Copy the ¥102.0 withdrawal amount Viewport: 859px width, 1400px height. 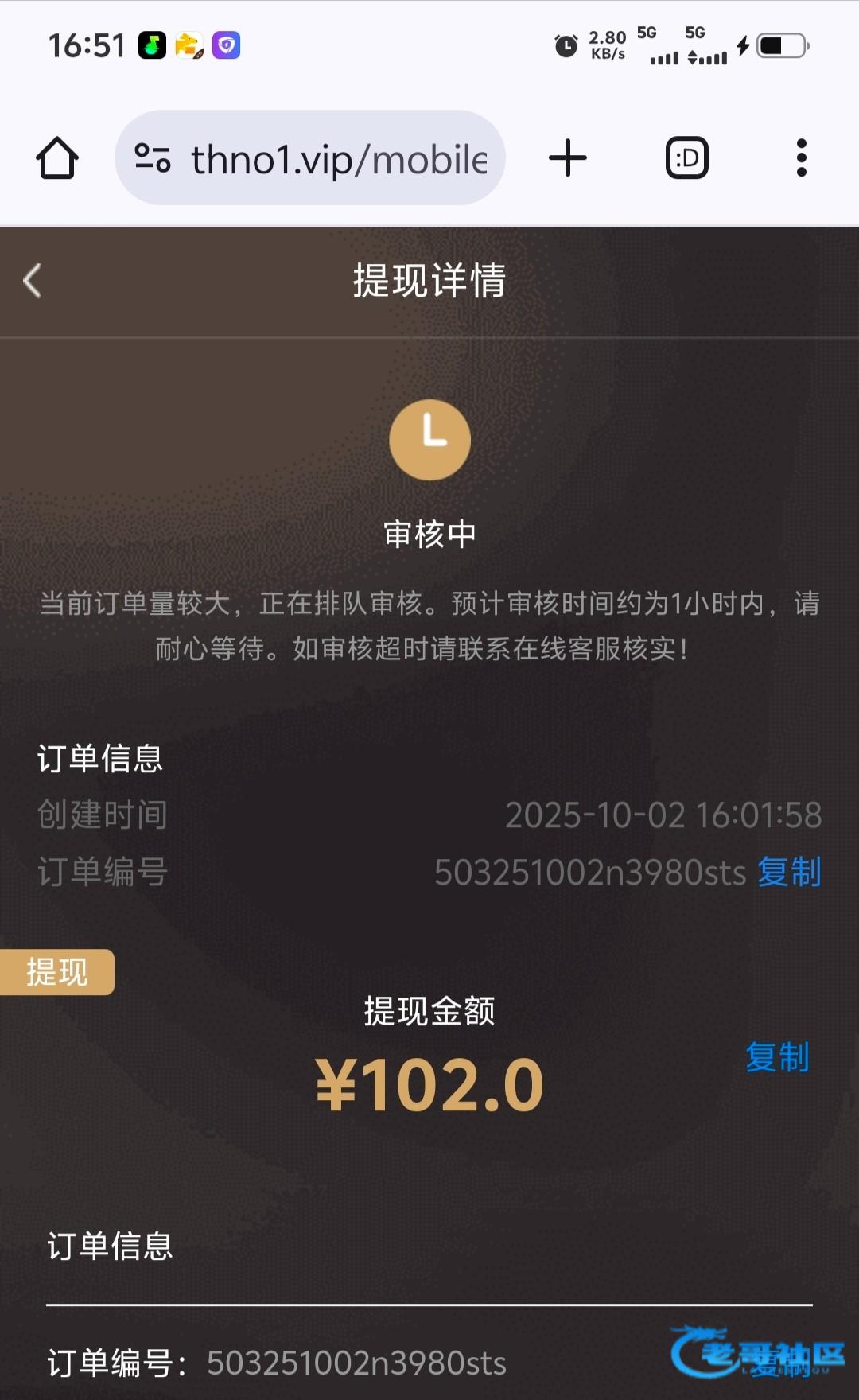[x=777, y=1057]
